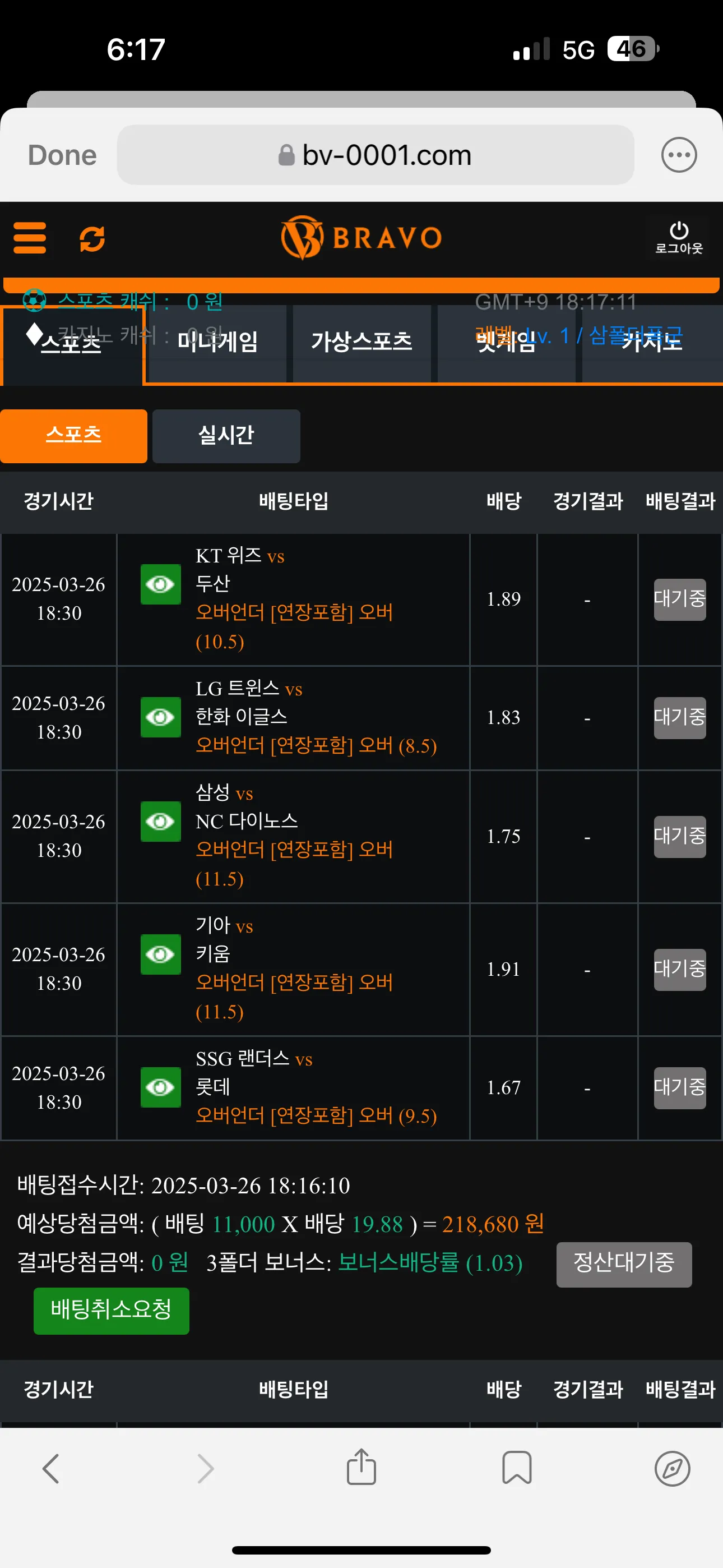Open the hamburger menu
Viewport: 723px width, 1568px height.
coord(30,237)
